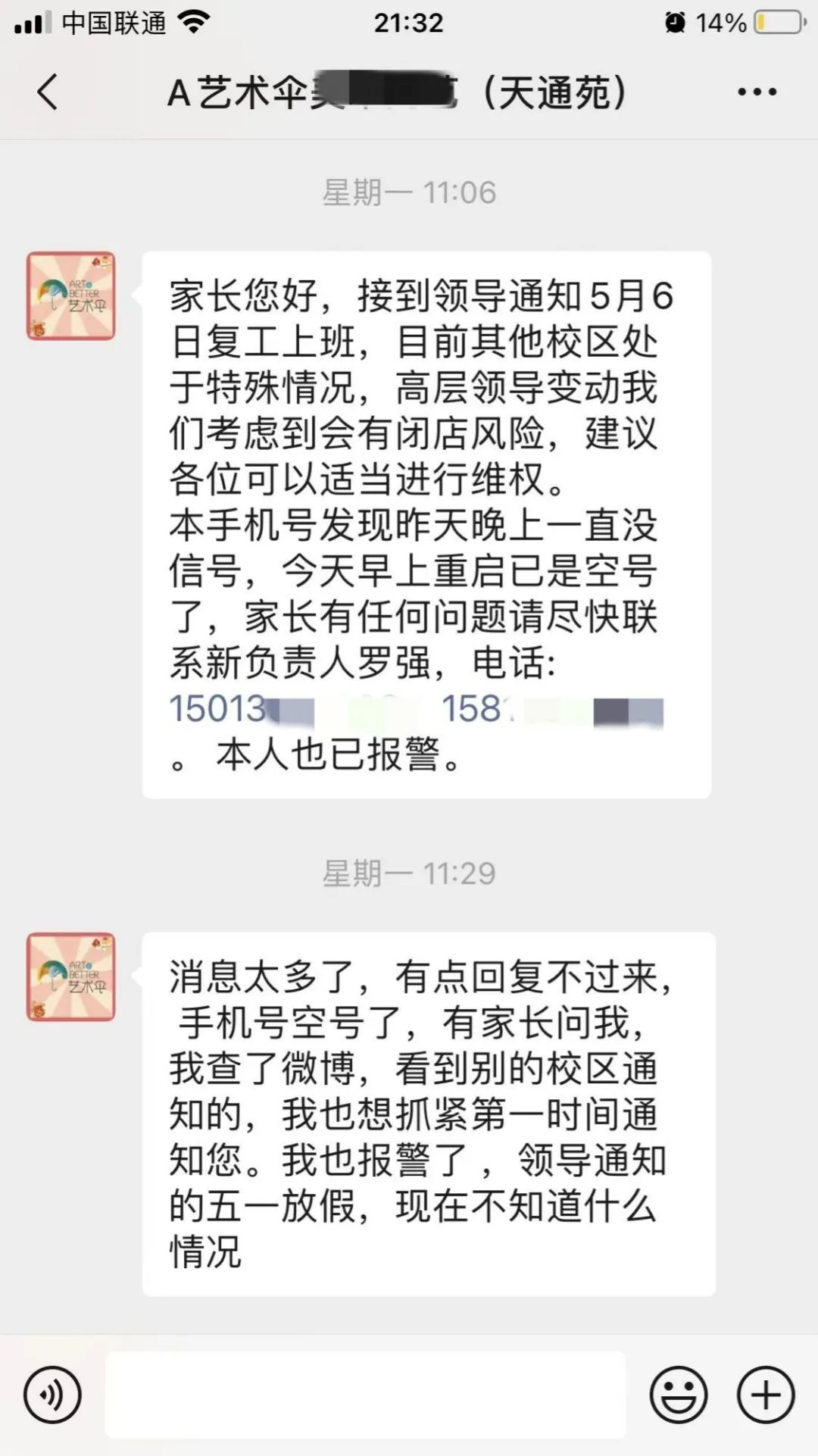Open sender avatar on the 11:29 message
This screenshot has width=818, height=1456.
[x=71, y=976]
